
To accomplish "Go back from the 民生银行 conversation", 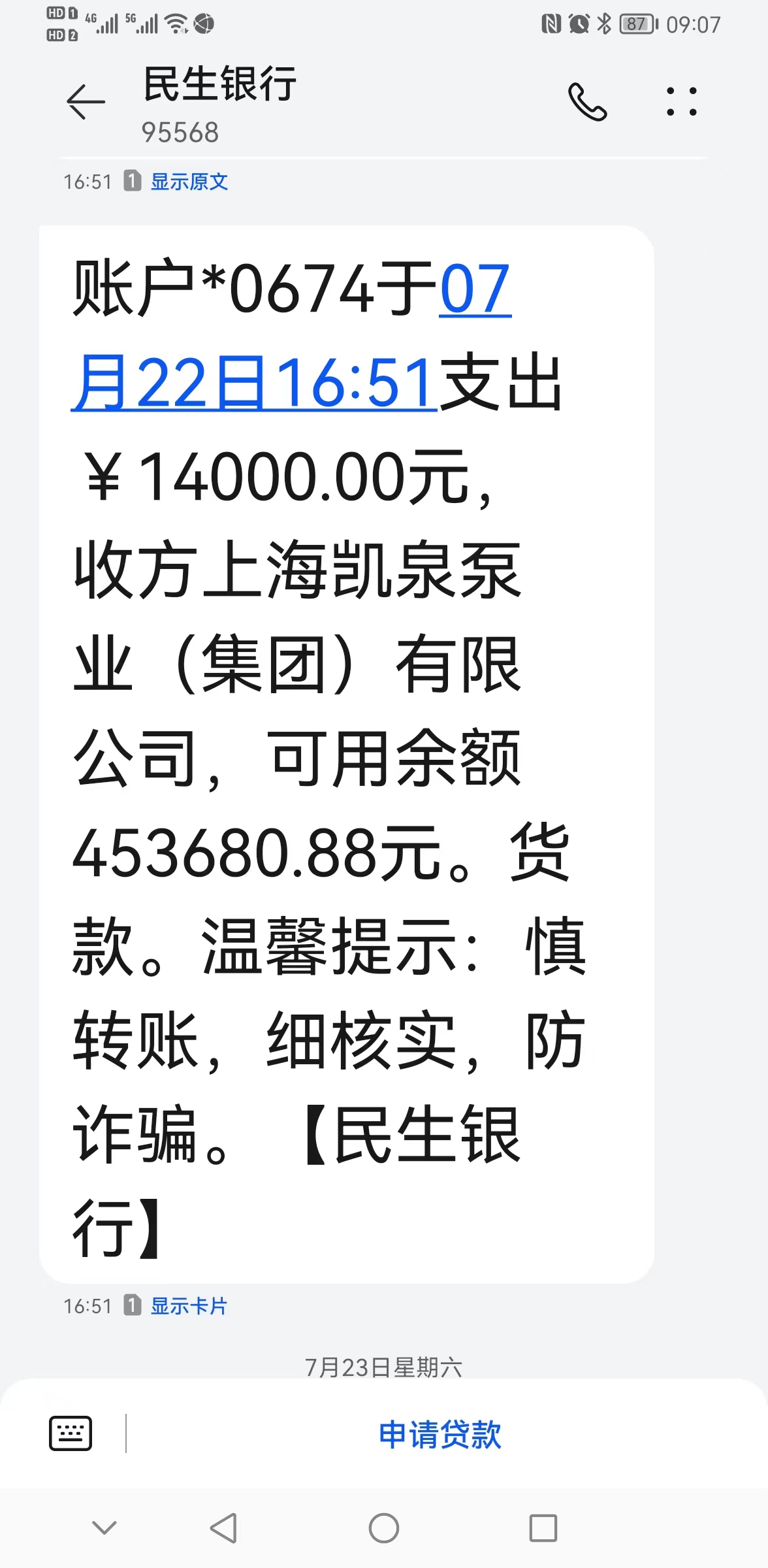I will [86, 102].
